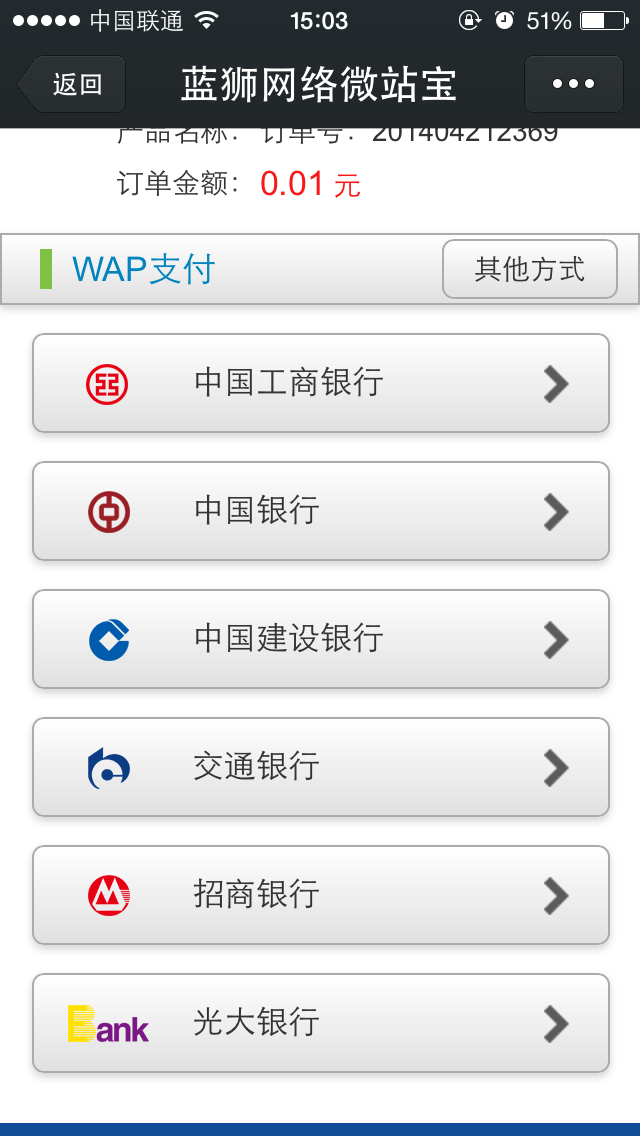This screenshot has height=1136, width=640.
Task: Open 招商银行 payment option
Action: tap(320, 895)
